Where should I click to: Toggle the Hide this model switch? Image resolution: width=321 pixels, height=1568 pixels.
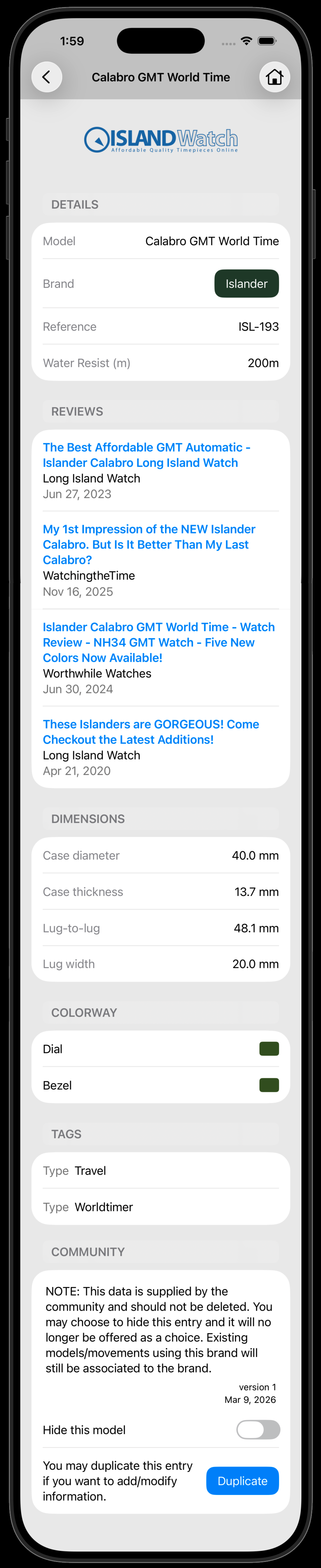[258, 1429]
